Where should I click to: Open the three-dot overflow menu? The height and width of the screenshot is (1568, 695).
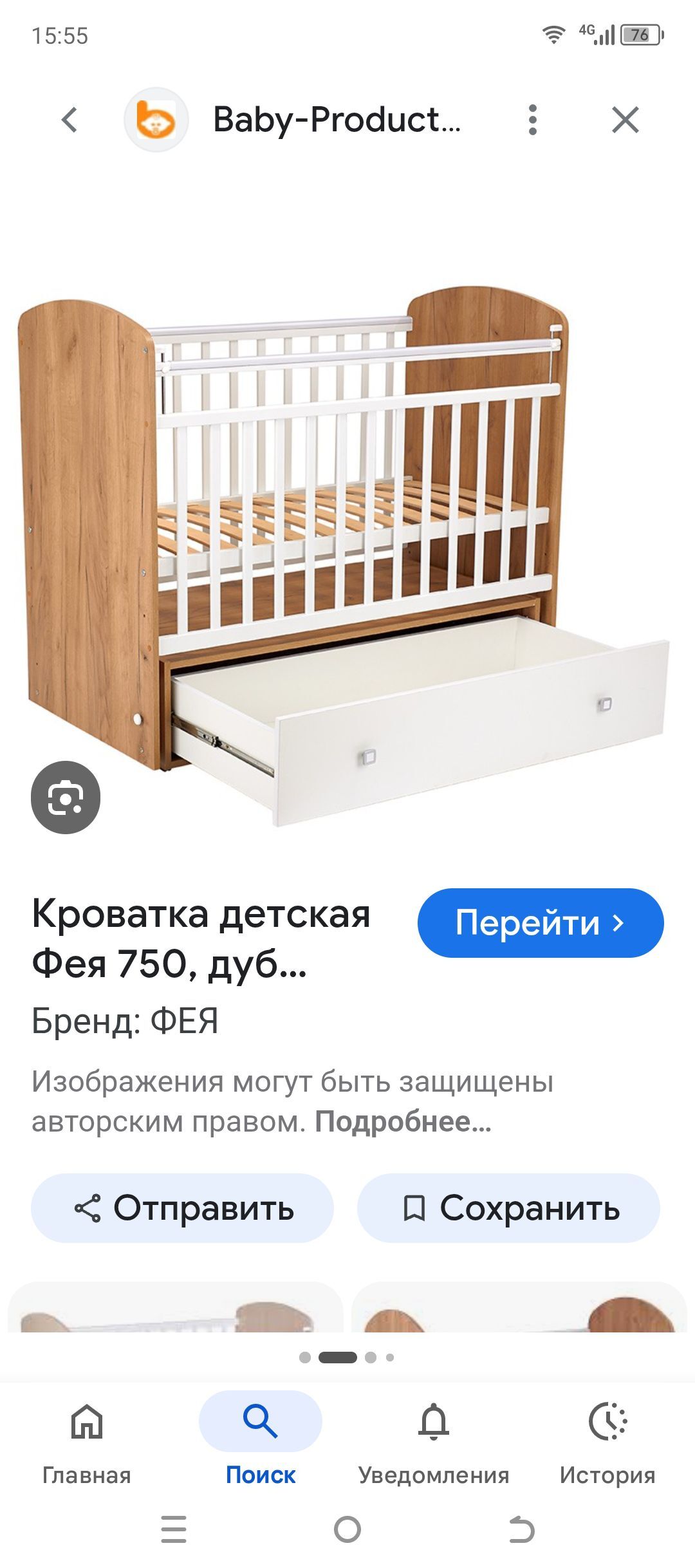532,120
